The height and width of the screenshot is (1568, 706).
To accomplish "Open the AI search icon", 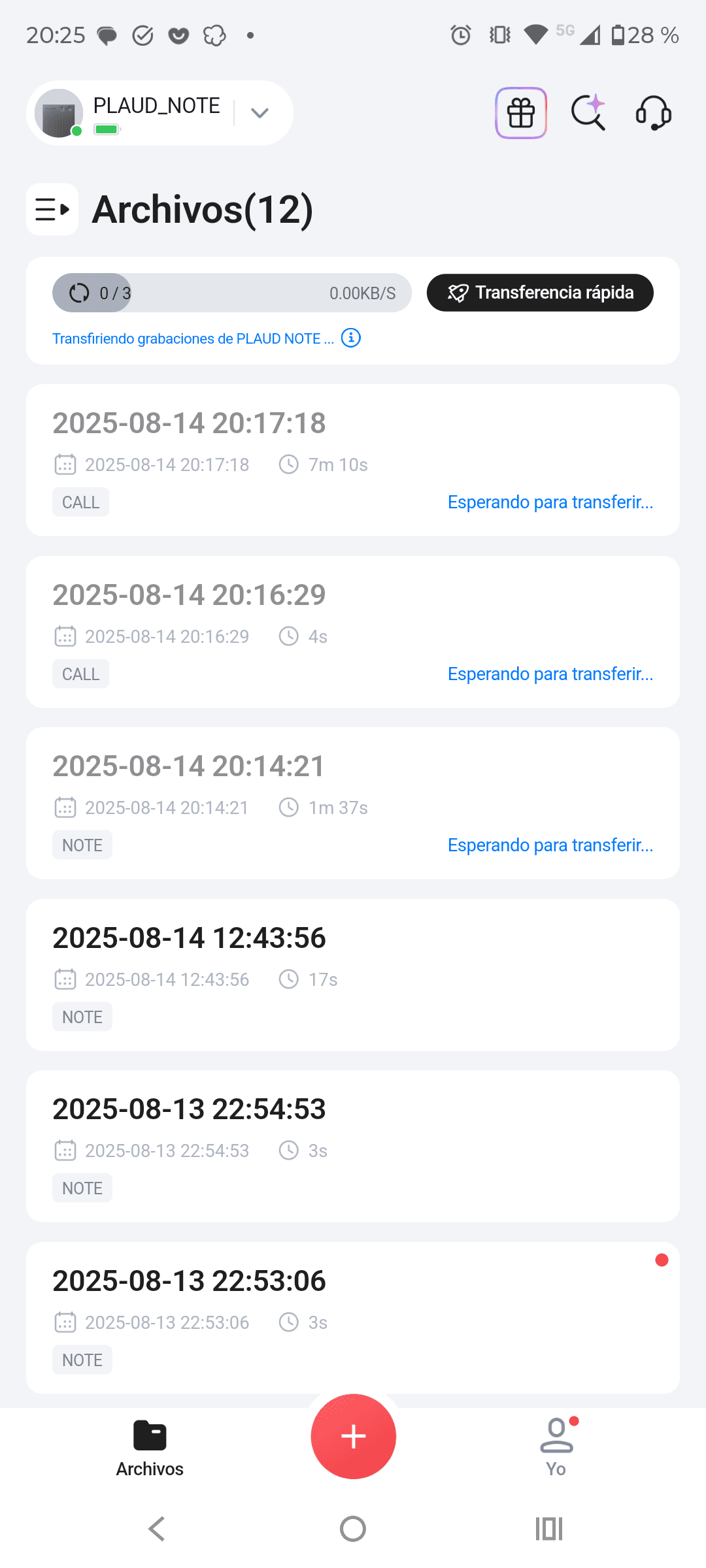I will coord(588,113).
